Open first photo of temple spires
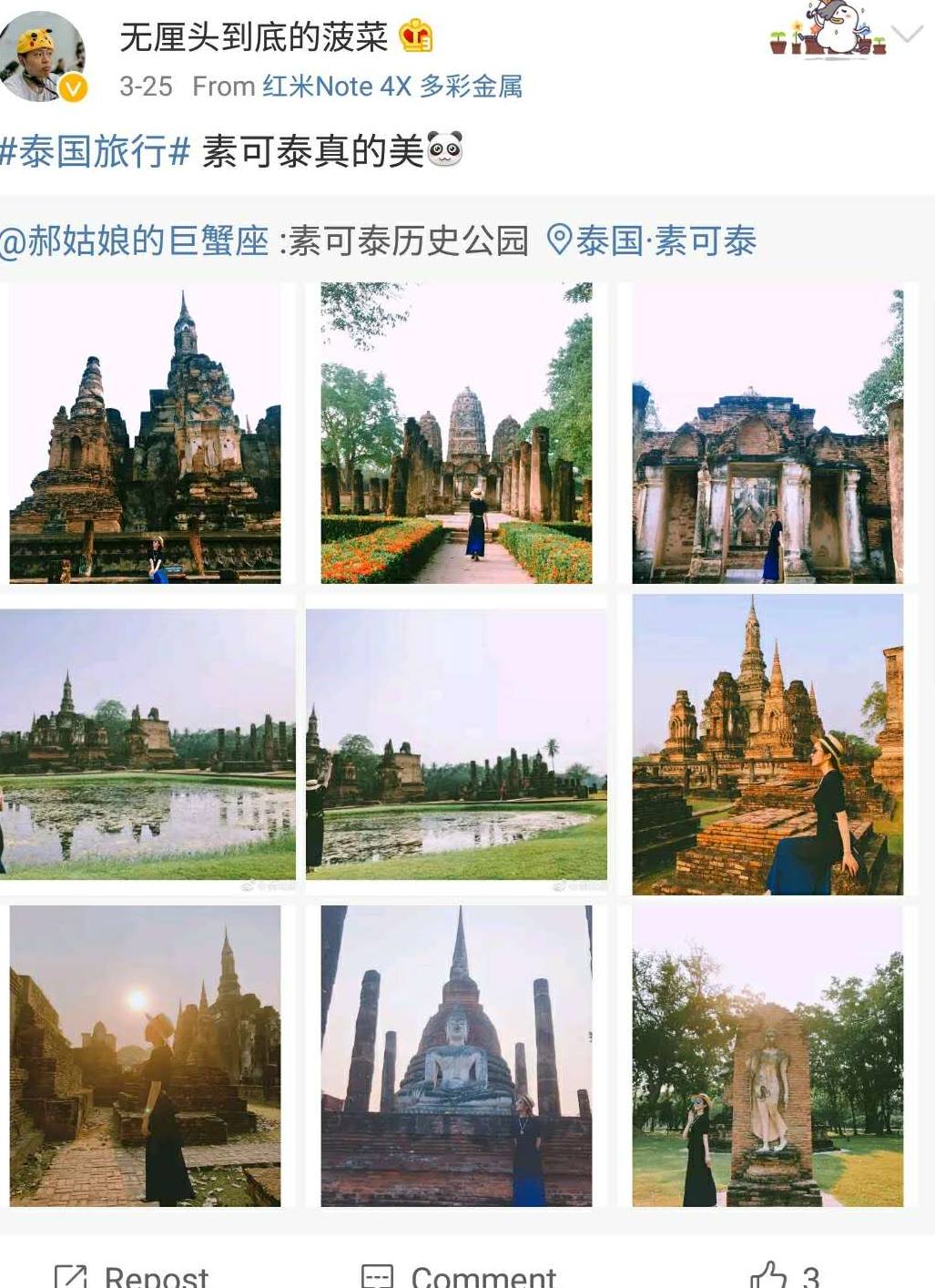This screenshot has width=935, height=1288. pos(146,434)
